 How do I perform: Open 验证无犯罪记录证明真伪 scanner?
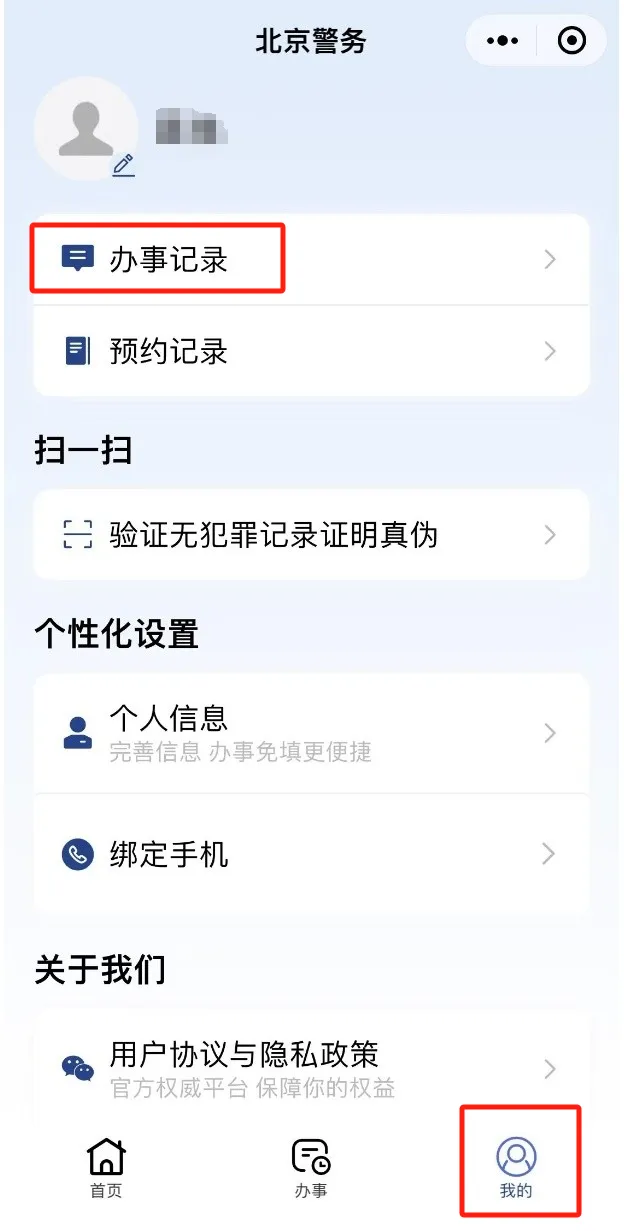[310, 535]
